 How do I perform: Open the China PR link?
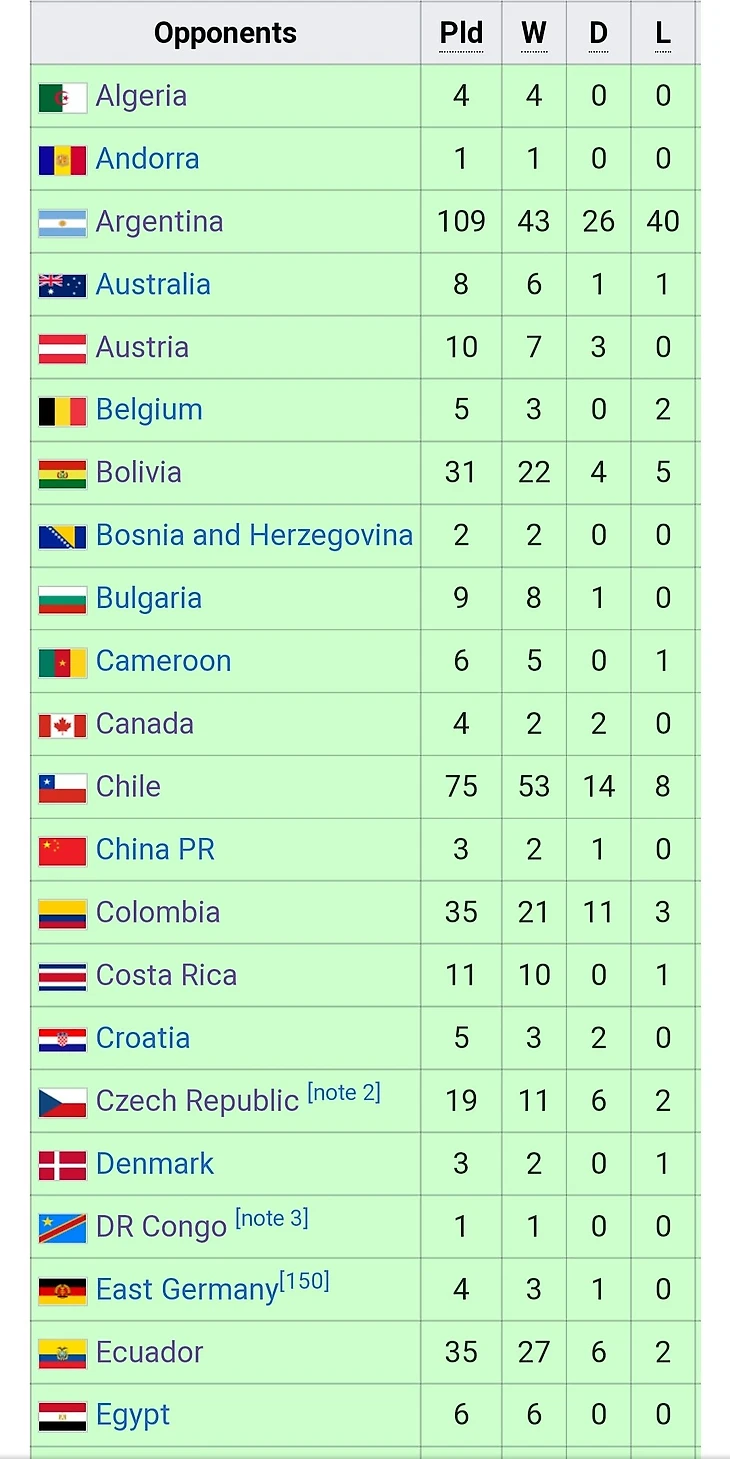pos(155,850)
